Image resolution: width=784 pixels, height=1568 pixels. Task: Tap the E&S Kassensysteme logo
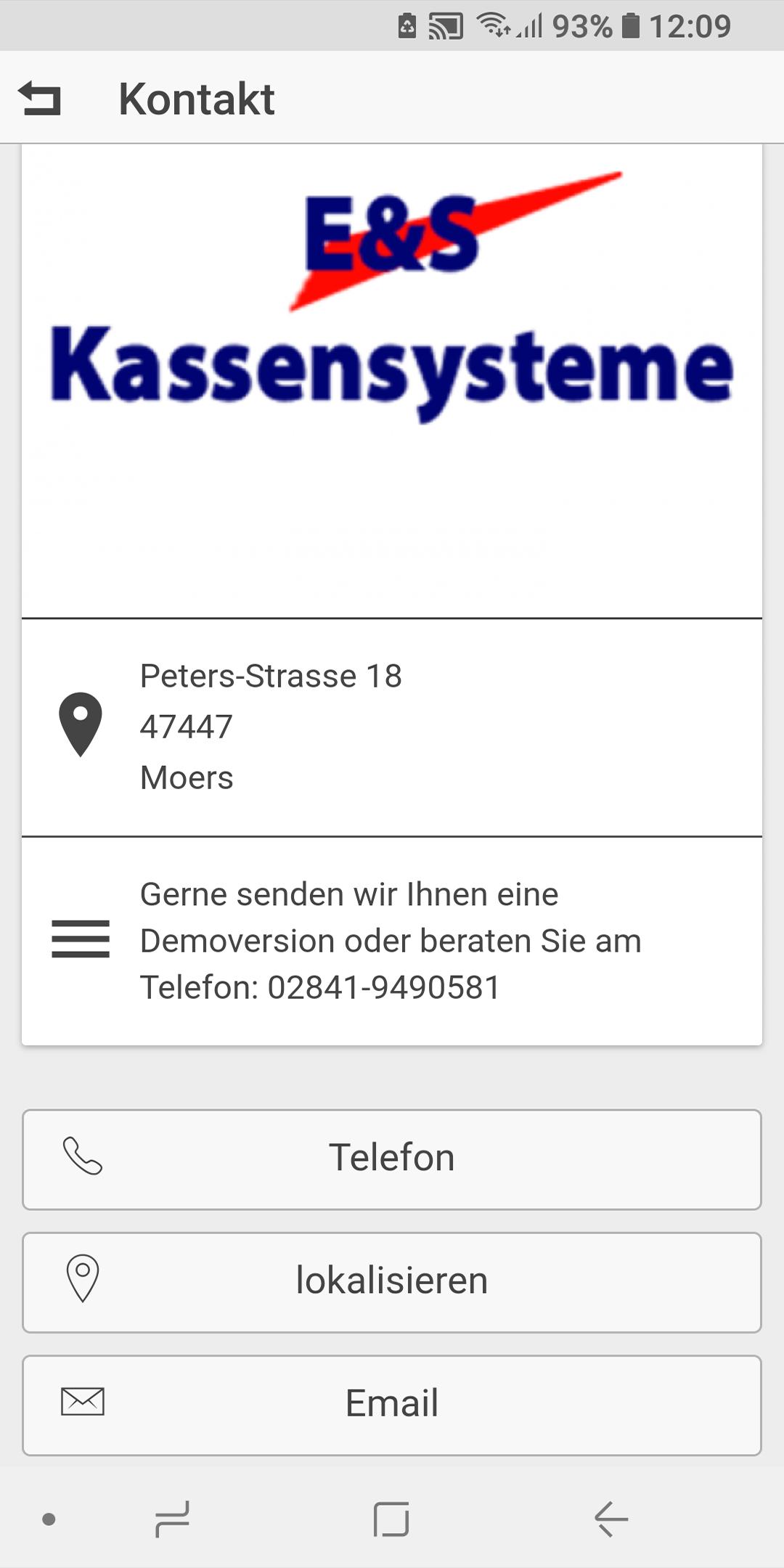(392, 305)
